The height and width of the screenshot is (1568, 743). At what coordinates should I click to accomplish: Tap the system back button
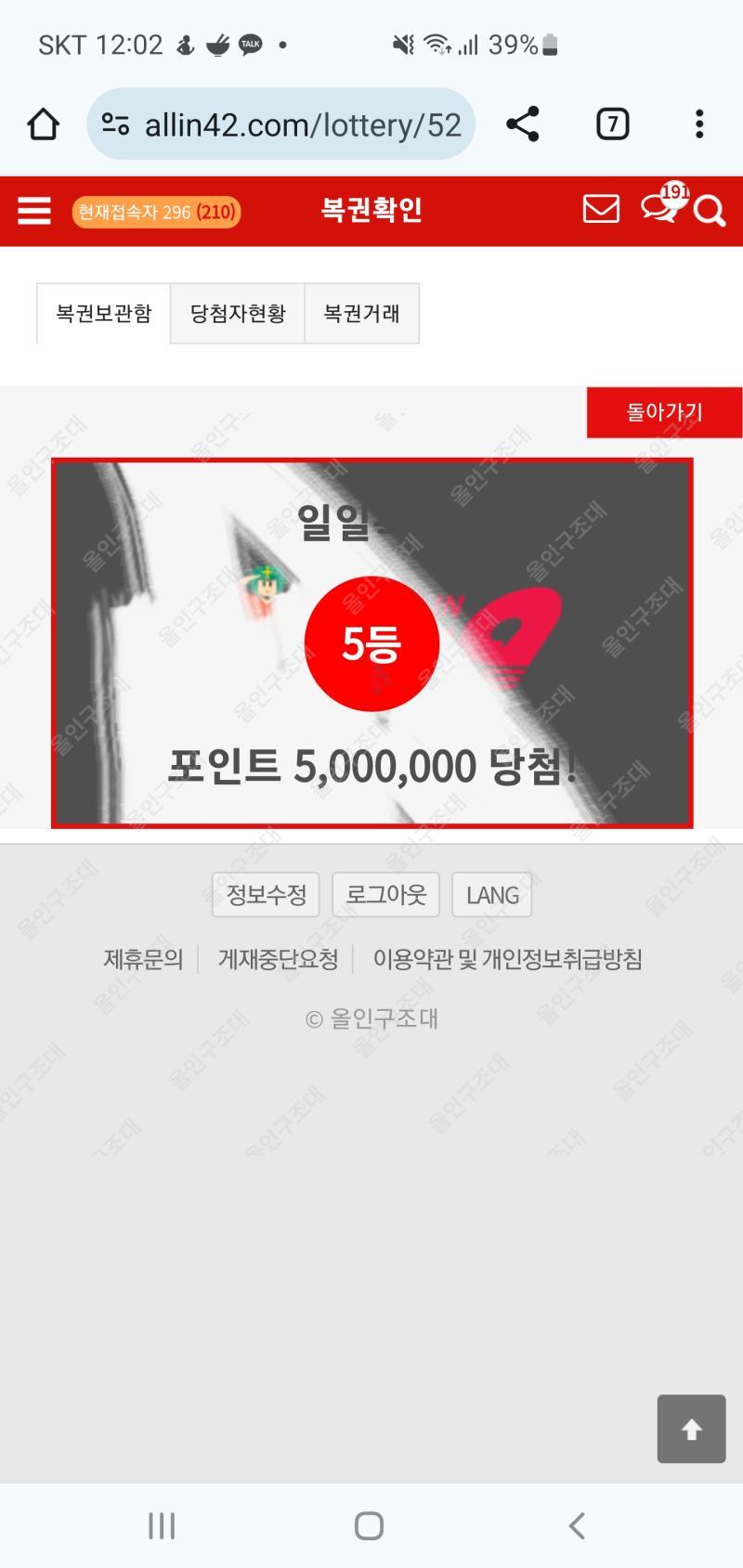[x=577, y=1525]
